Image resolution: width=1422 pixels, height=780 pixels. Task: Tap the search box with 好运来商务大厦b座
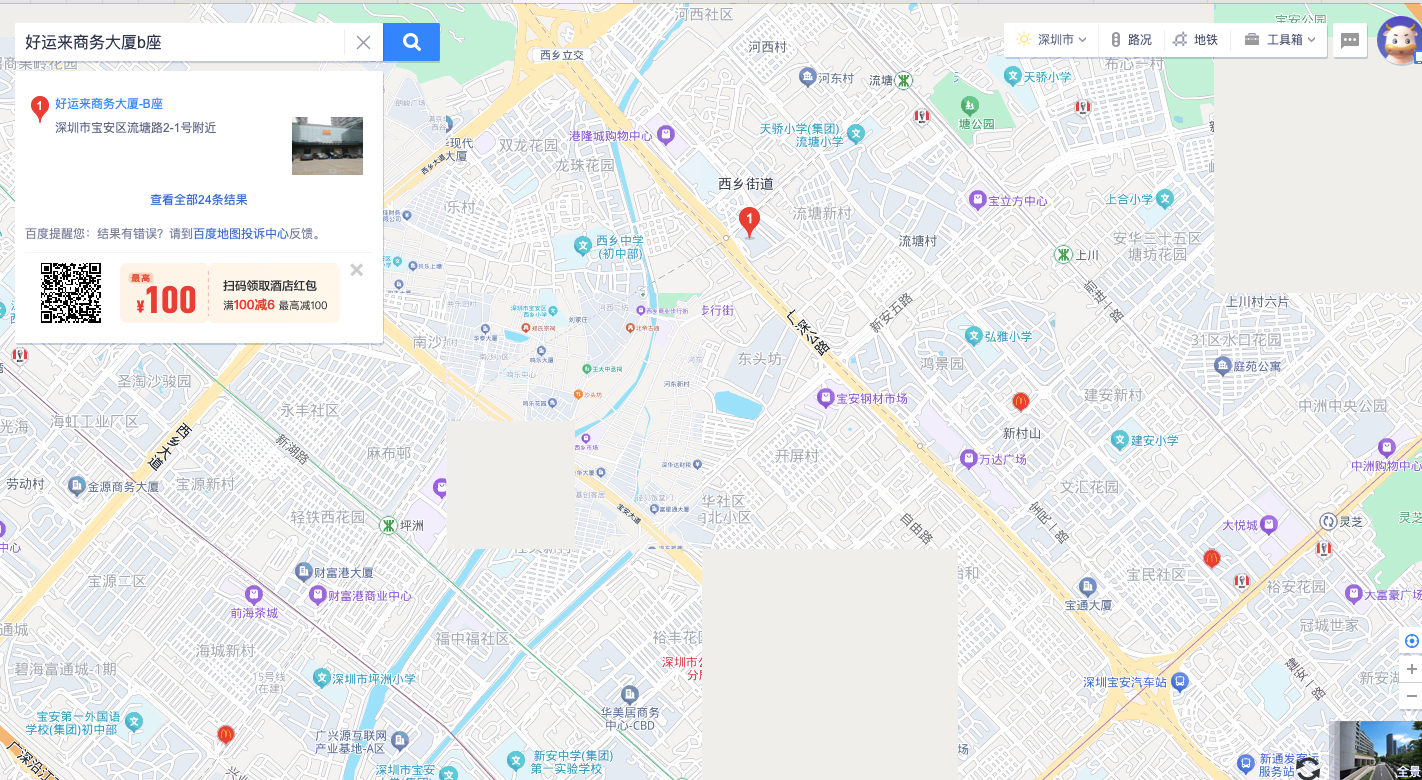(180, 42)
